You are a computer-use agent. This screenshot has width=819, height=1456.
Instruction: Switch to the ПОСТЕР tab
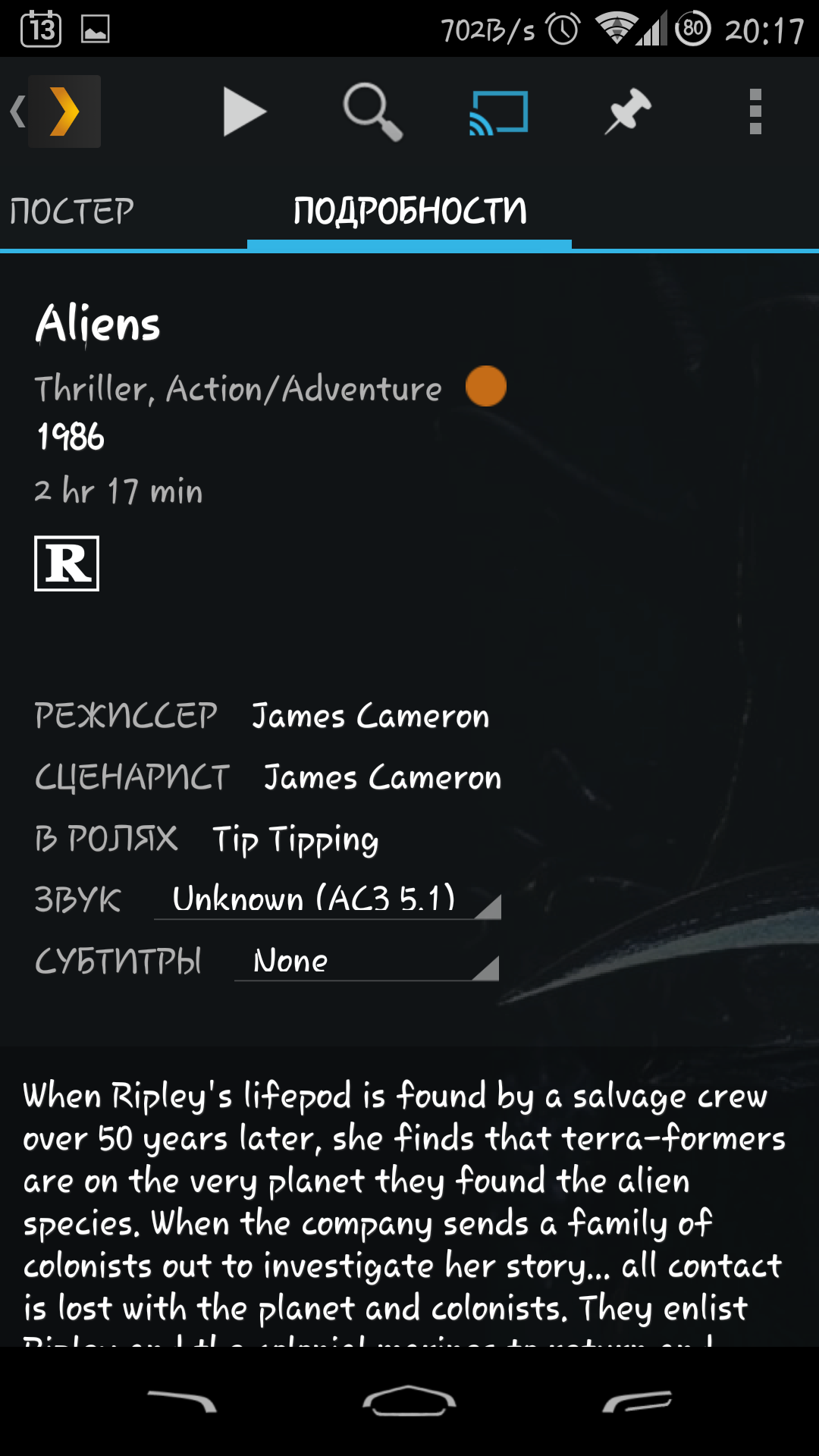click(72, 212)
